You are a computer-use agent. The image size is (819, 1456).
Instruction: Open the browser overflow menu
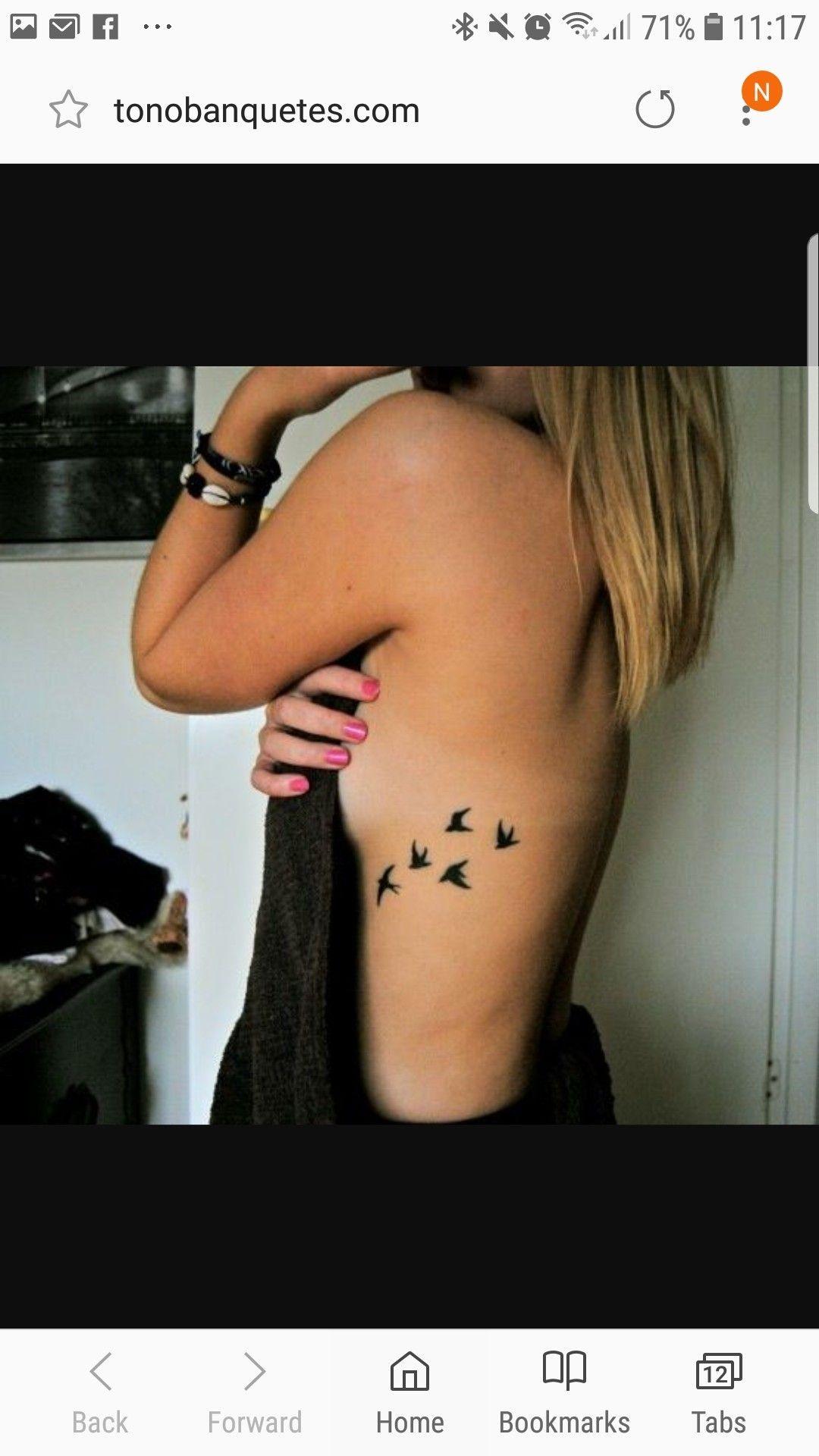(747, 111)
